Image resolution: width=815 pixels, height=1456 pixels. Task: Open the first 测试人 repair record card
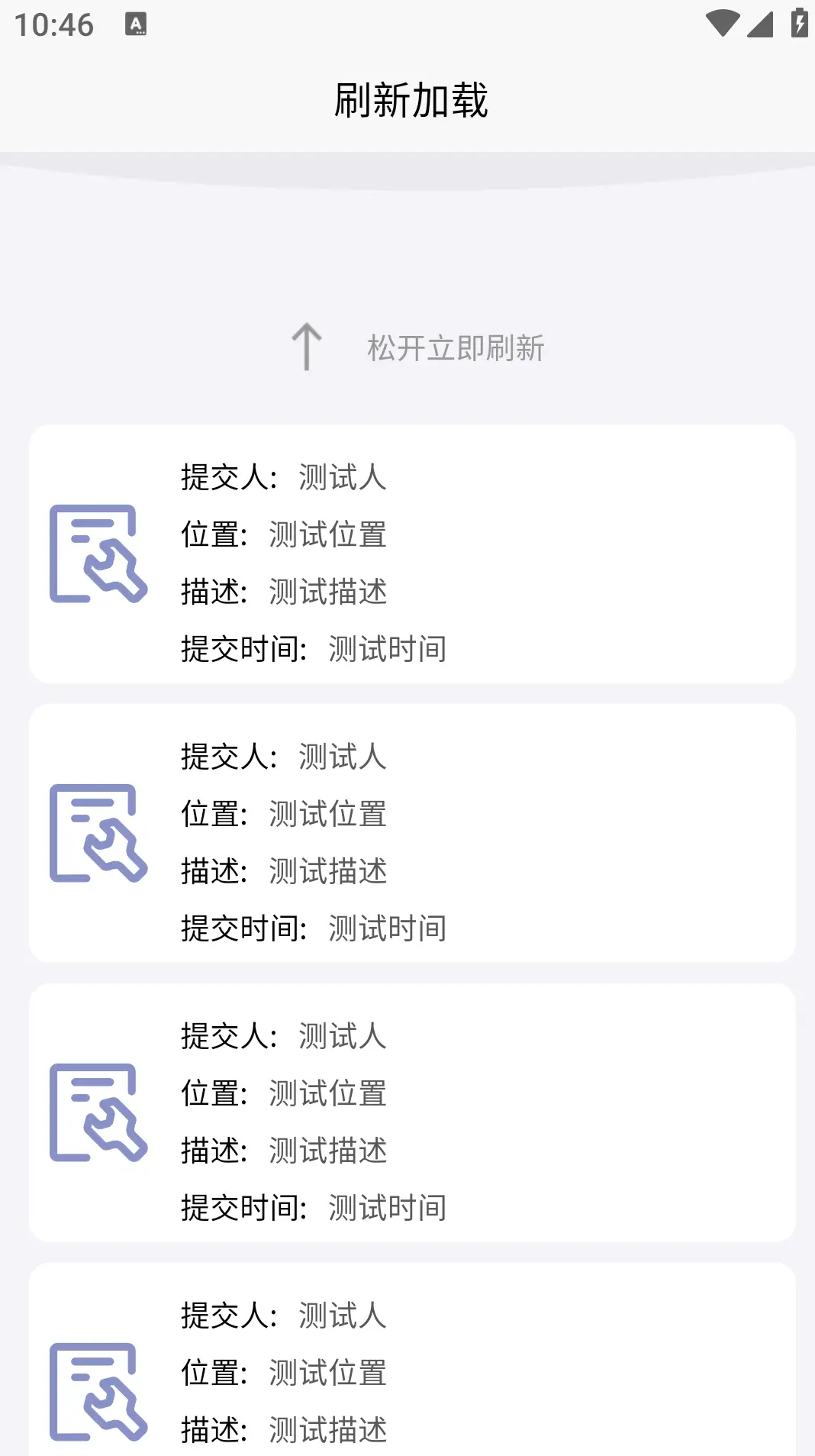tap(412, 554)
